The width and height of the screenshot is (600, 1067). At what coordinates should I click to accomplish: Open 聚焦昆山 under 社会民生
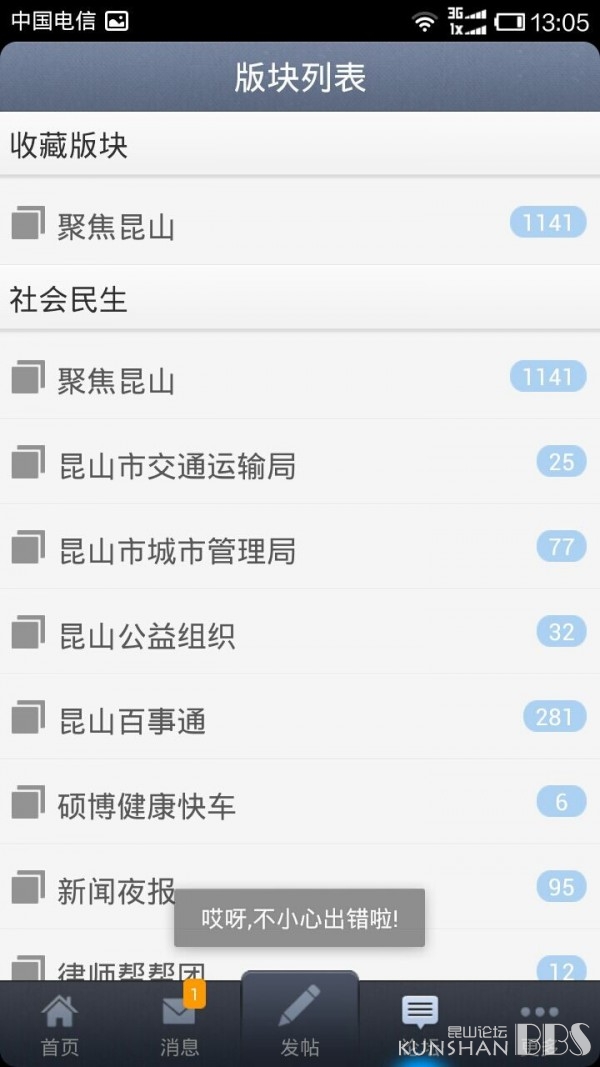coord(300,376)
